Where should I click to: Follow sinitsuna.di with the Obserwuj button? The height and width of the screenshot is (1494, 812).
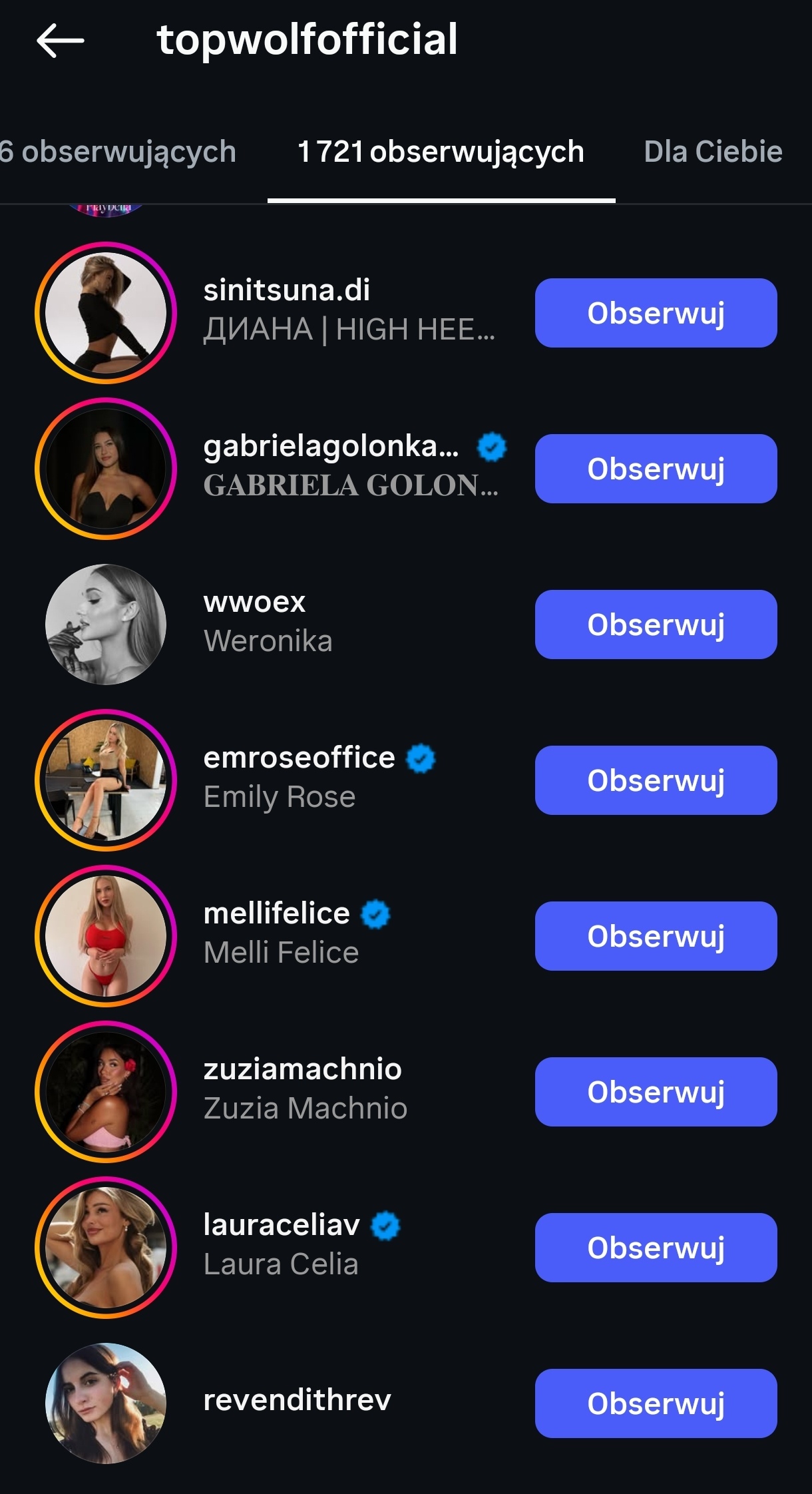656,313
